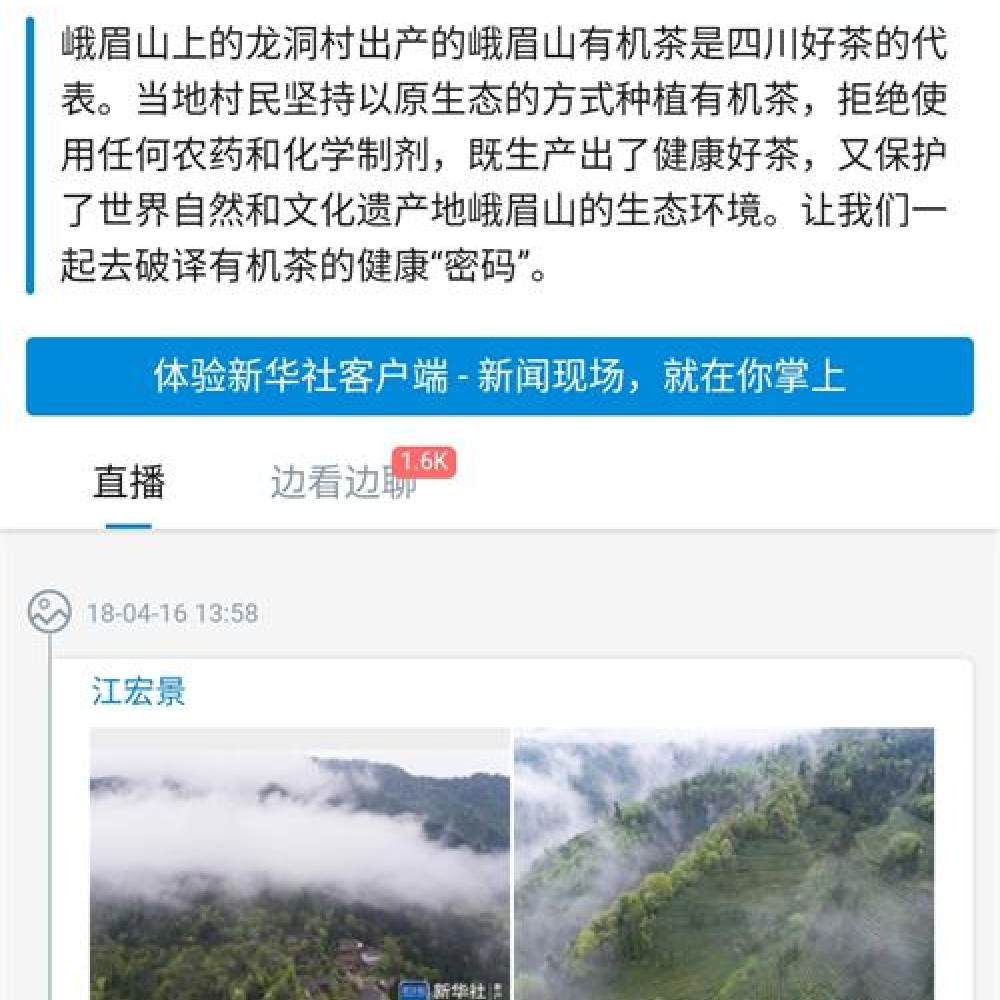Switch to the 边看边聊 tab

pyautogui.click(x=343, y=483)
